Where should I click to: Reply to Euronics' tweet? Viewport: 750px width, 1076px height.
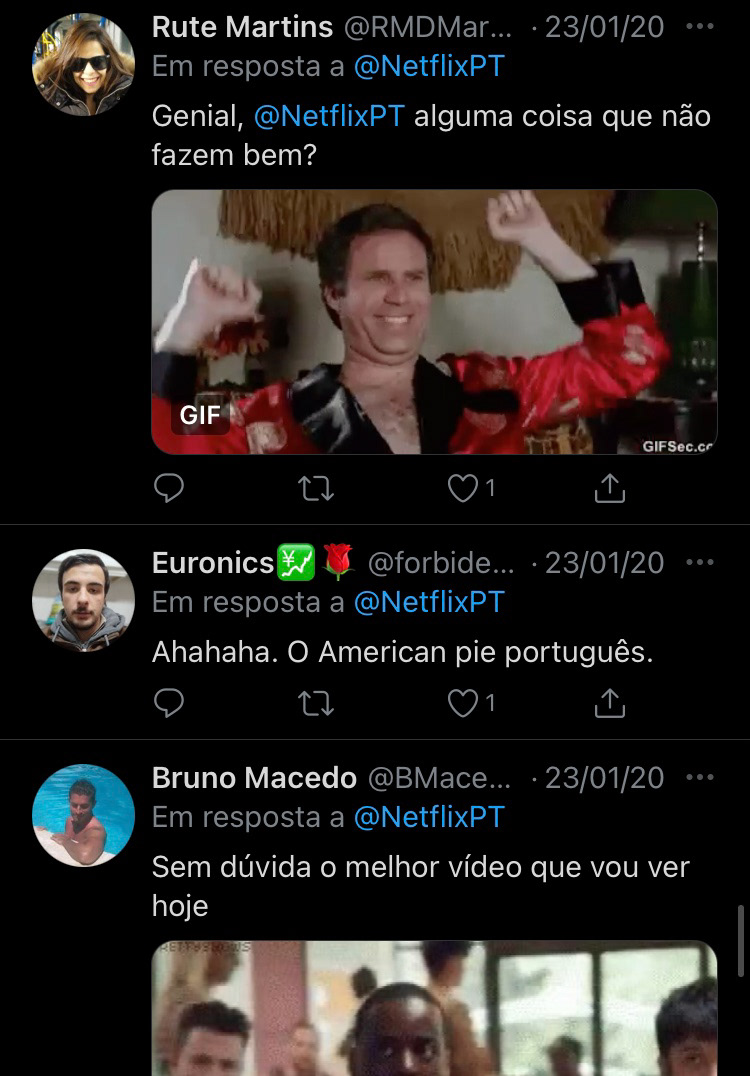coord(170,704)
